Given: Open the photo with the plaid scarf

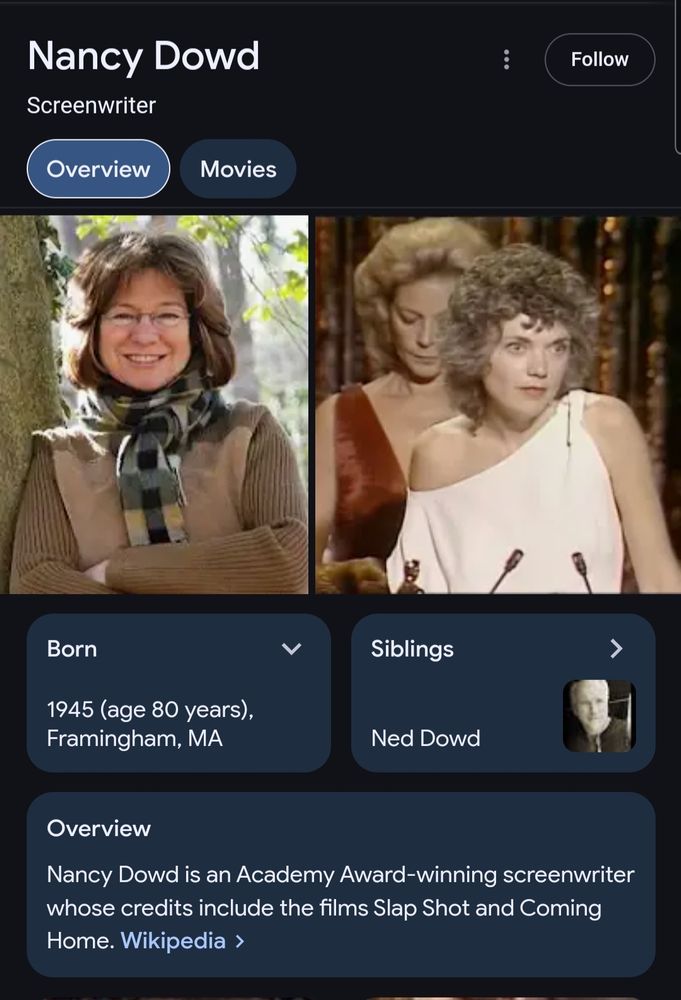Looking at the screenshot, I should [154, 404].
